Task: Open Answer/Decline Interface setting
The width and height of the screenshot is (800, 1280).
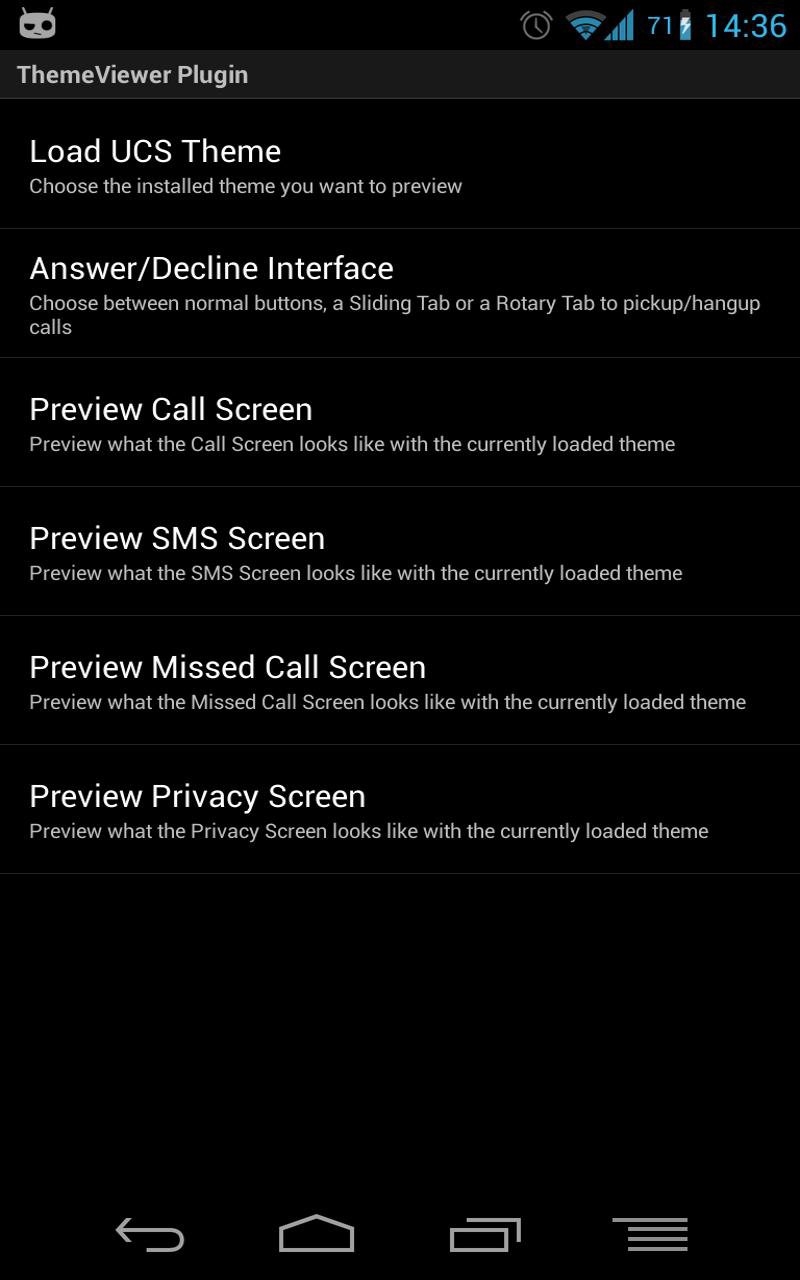Action: (400, 294)
